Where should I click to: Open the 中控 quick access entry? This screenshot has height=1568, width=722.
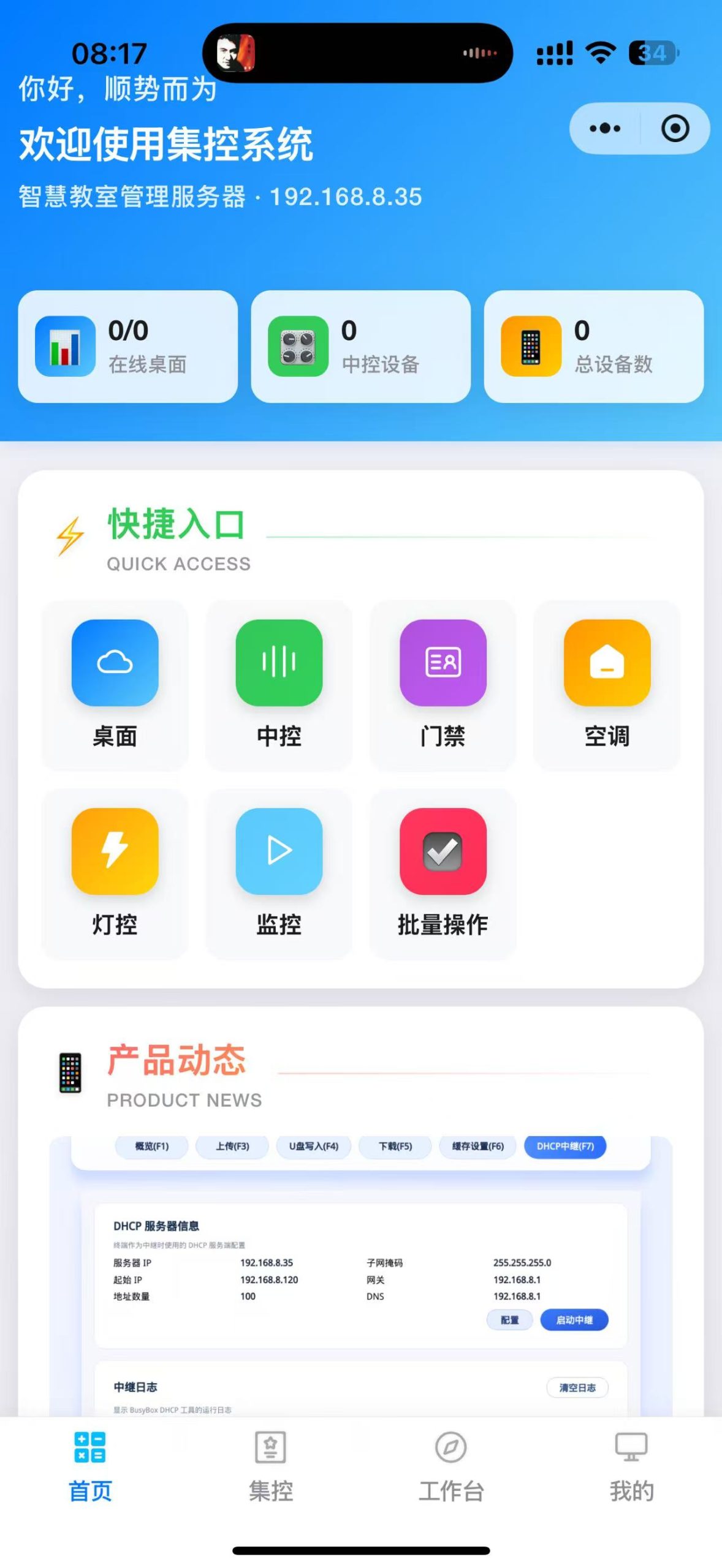(279, 685)
